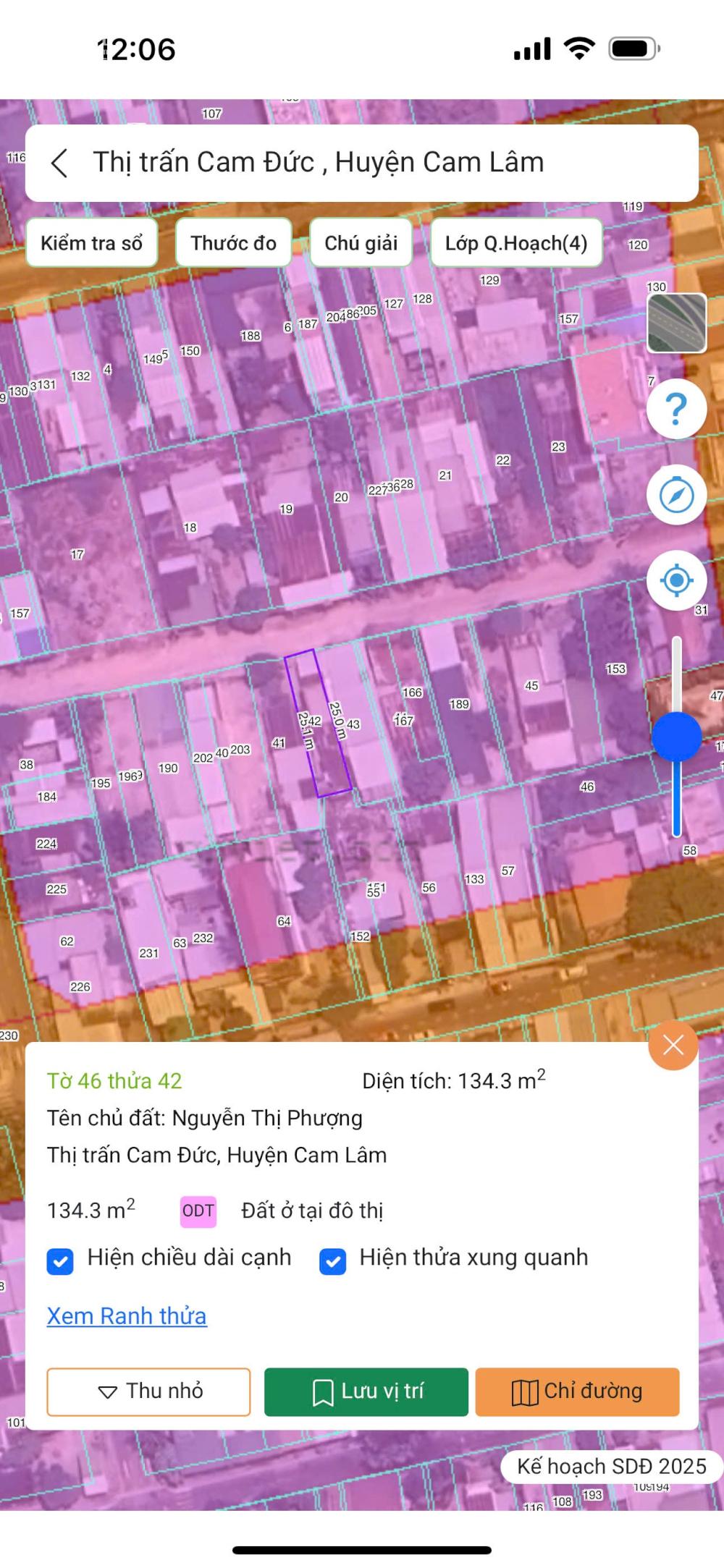
Task: Center the map on my location
Action: click(676, 580)
